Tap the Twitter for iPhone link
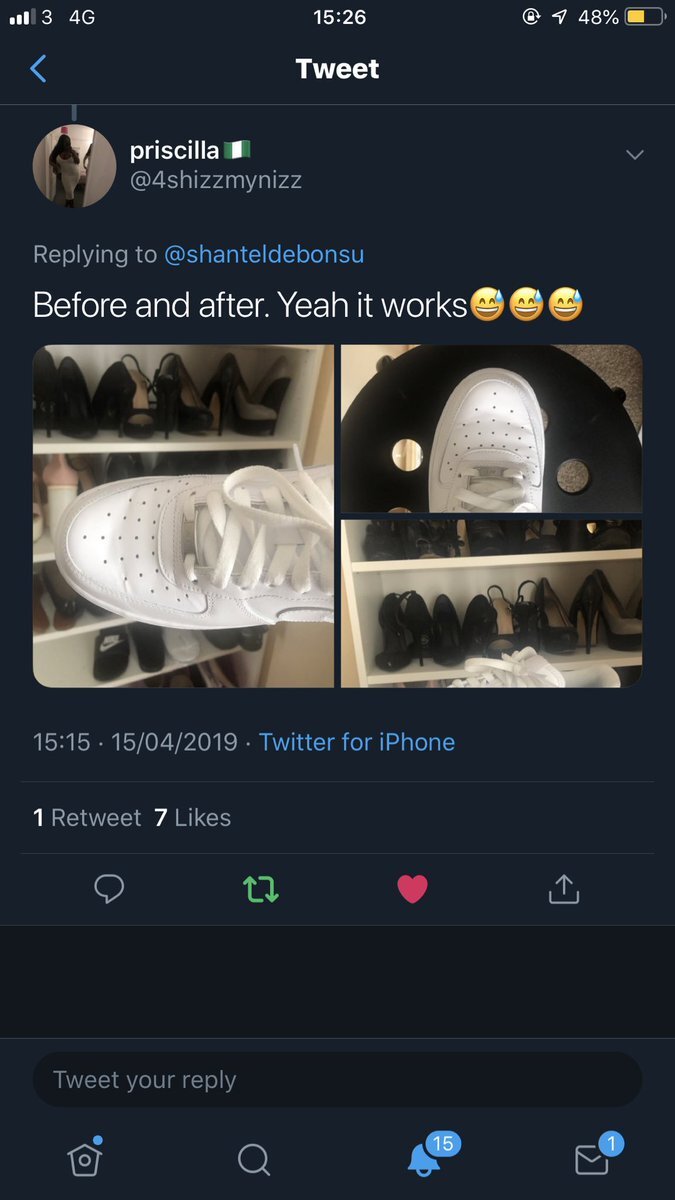675x1200 pixels. point(357,742)
